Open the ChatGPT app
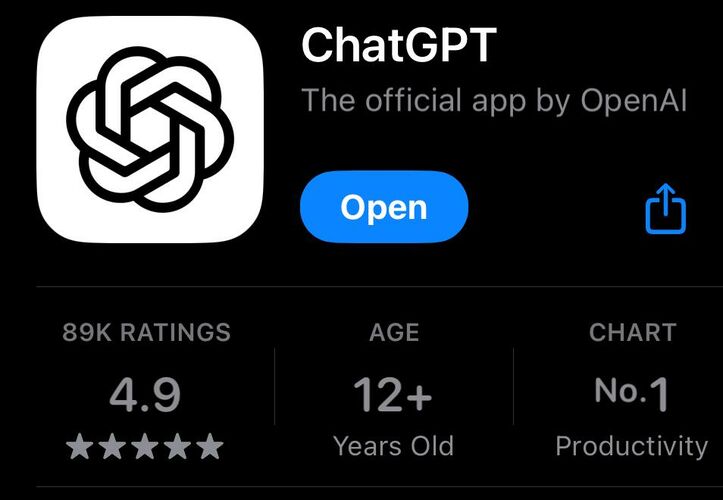This screenshot has height=500, width=723. tap(384, 207)
